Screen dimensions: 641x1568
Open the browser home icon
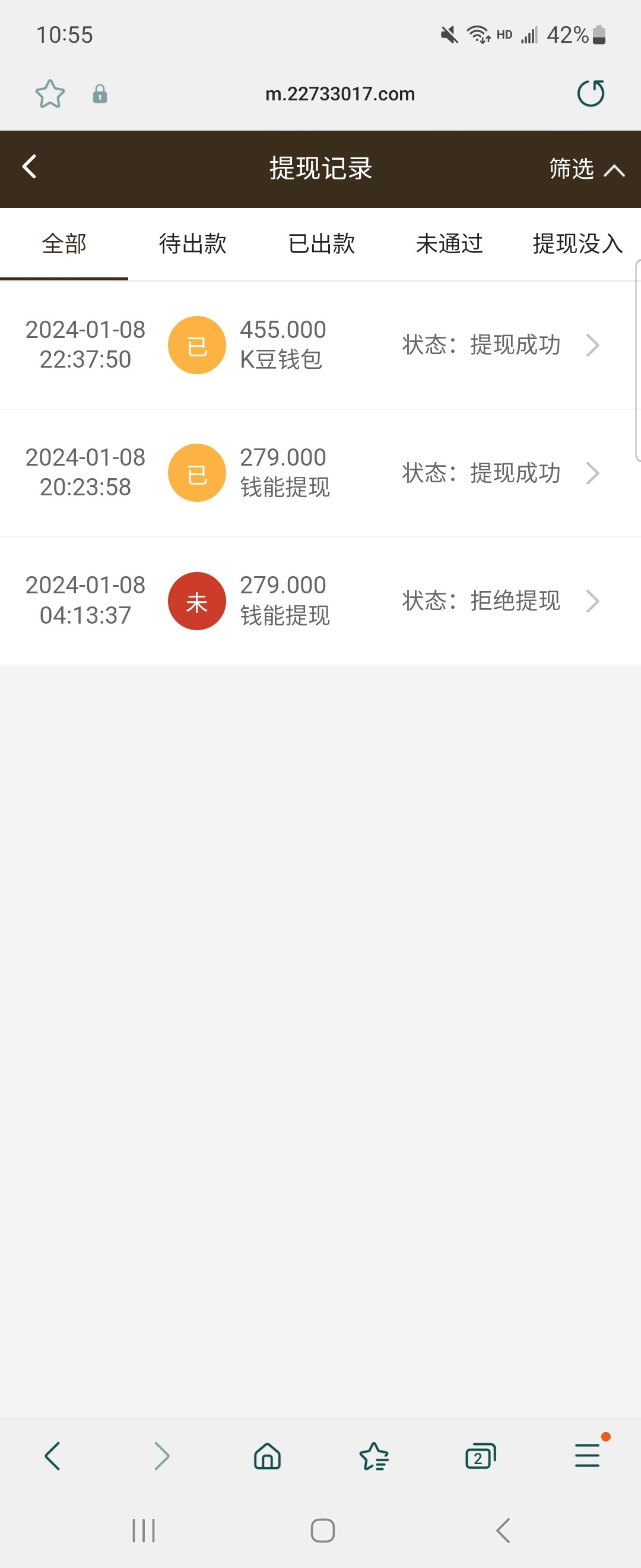pyautogui.click(x=268, y=1456)
